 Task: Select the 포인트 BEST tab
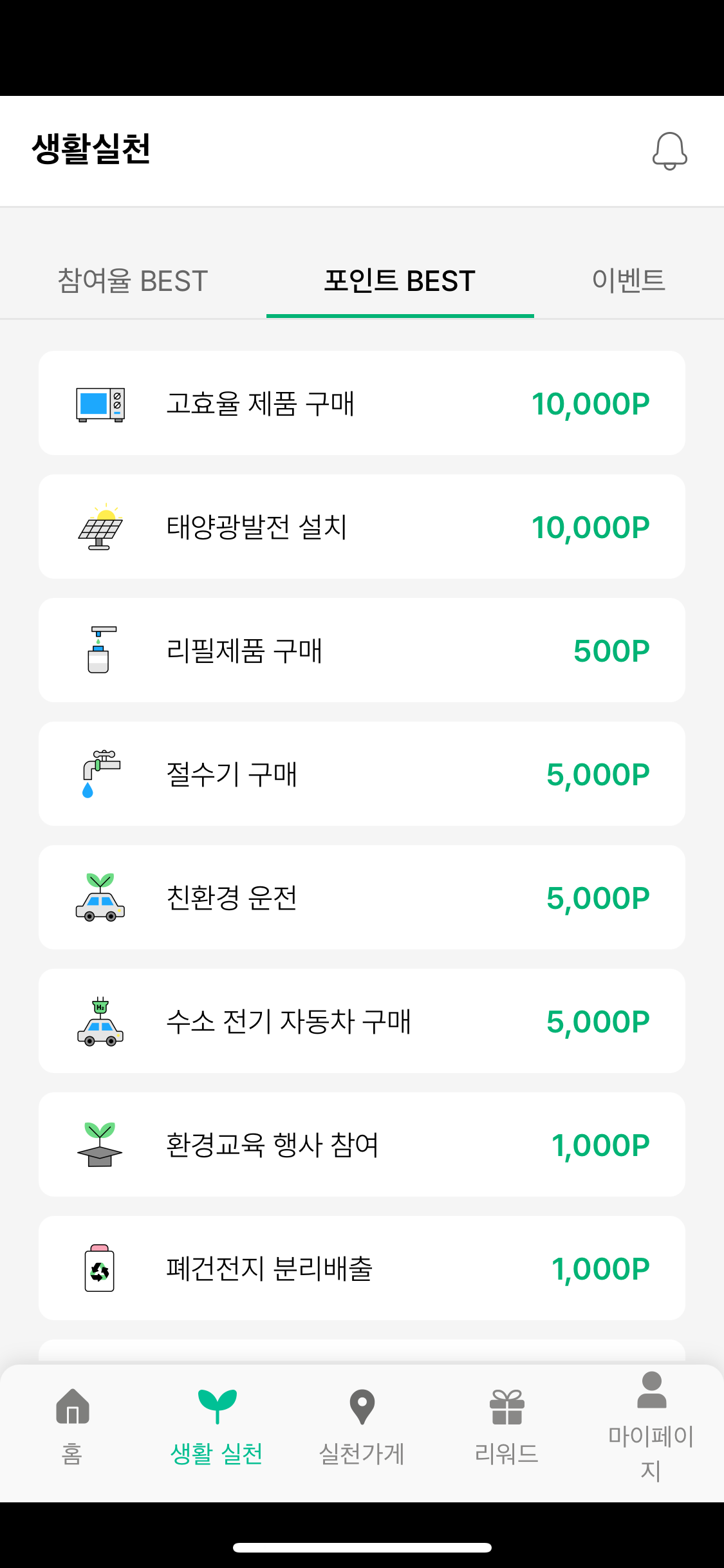[x=400, y=281]
